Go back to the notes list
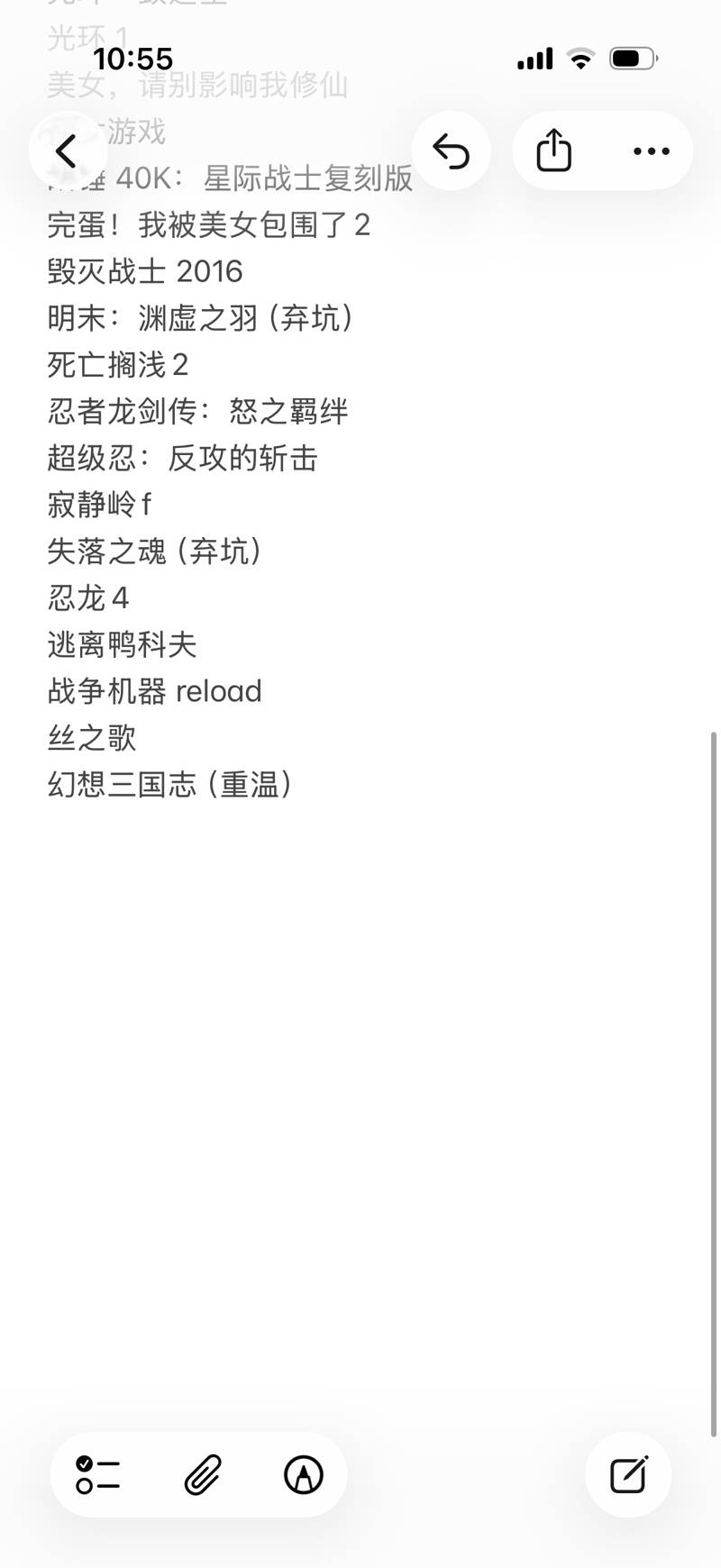 point(67,150)
